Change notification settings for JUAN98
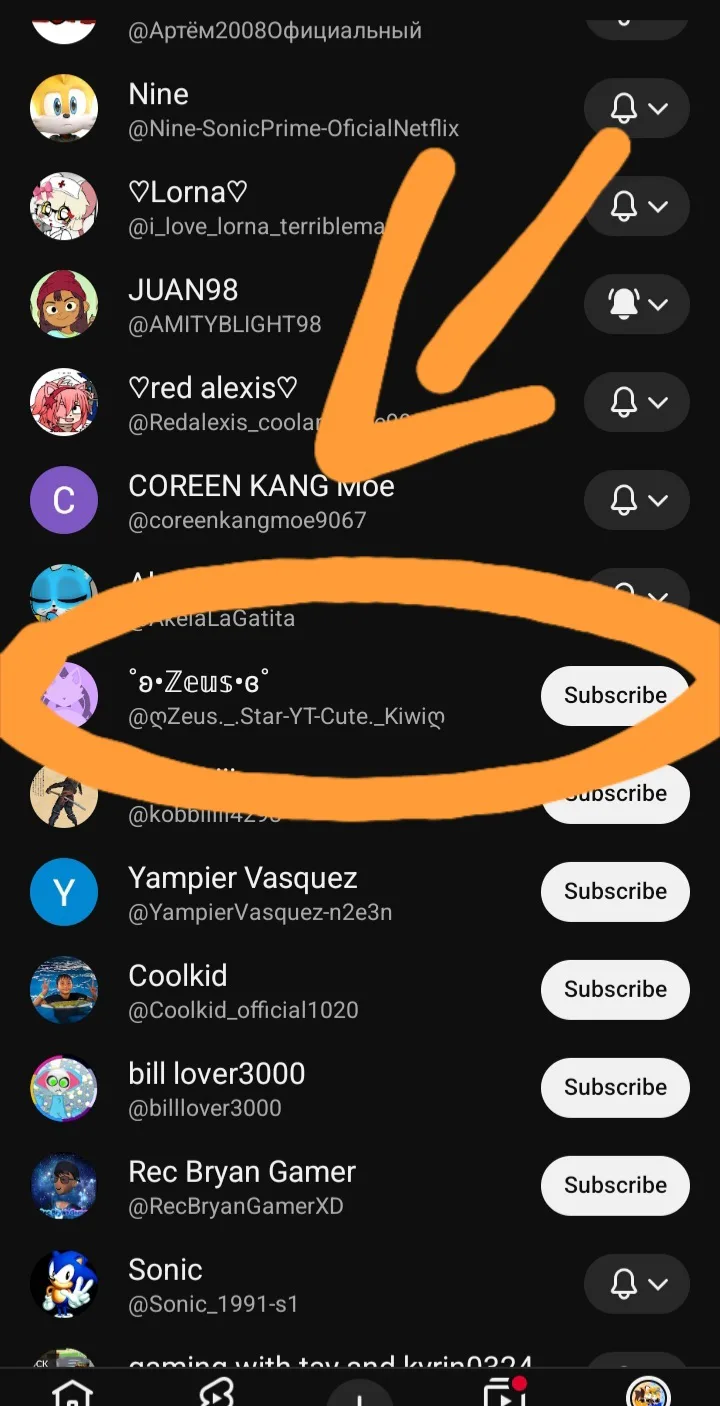This screenshot has height=1406, width=720. (637, 304)
